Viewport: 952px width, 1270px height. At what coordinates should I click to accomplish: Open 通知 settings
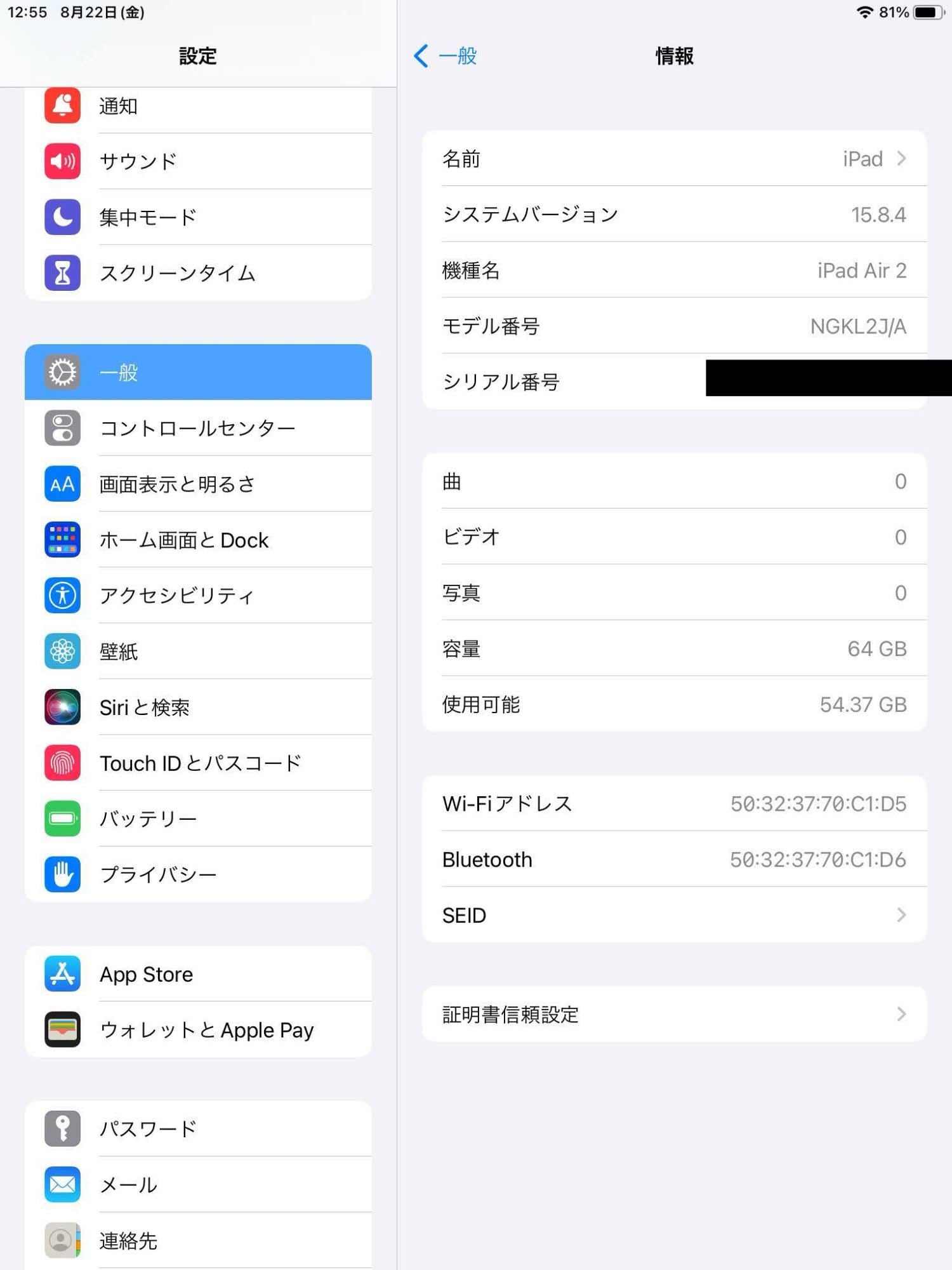tap(198, 106)
